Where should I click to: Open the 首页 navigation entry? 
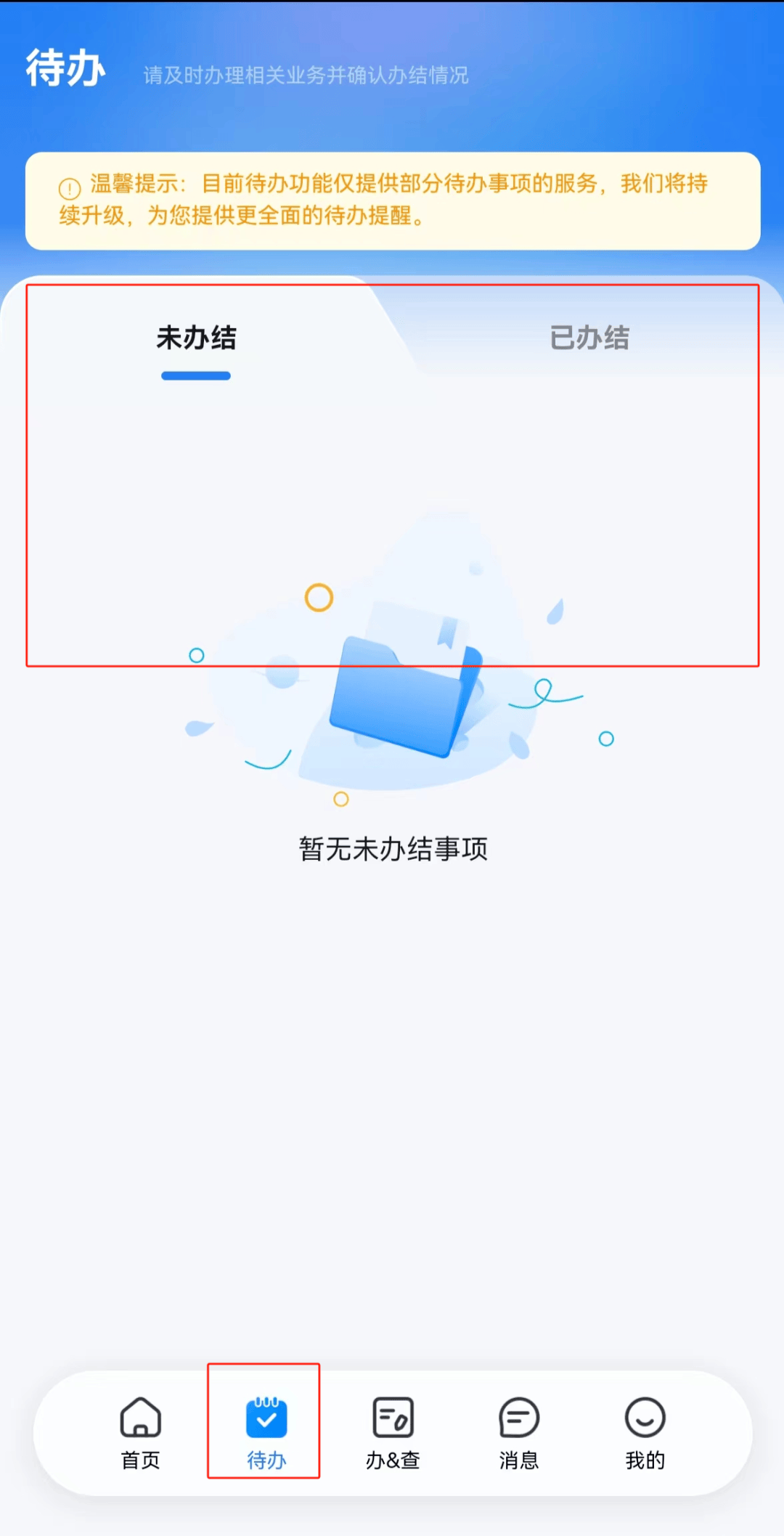[139, 1434]
